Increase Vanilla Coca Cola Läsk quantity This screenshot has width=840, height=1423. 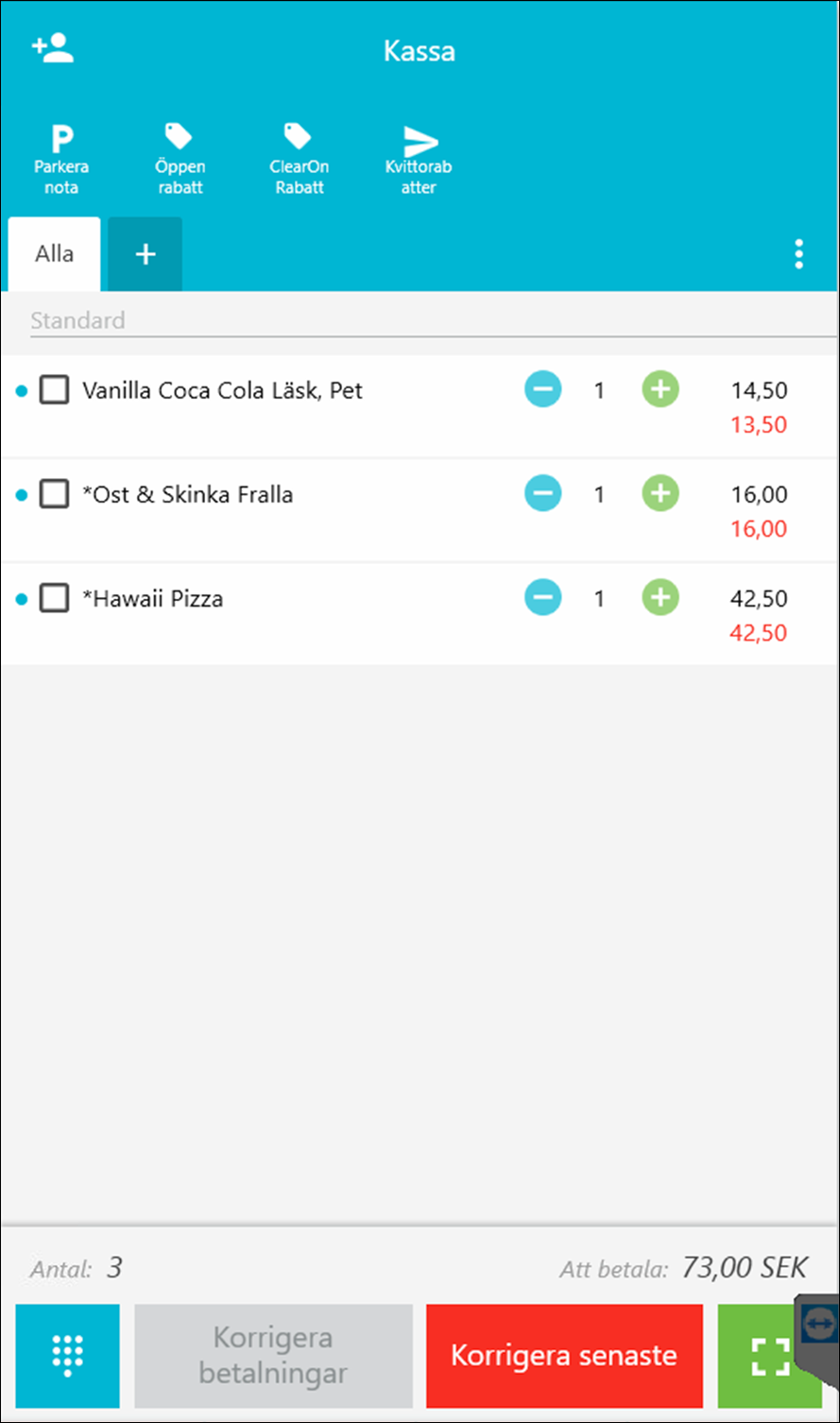[x=660, y=389]
